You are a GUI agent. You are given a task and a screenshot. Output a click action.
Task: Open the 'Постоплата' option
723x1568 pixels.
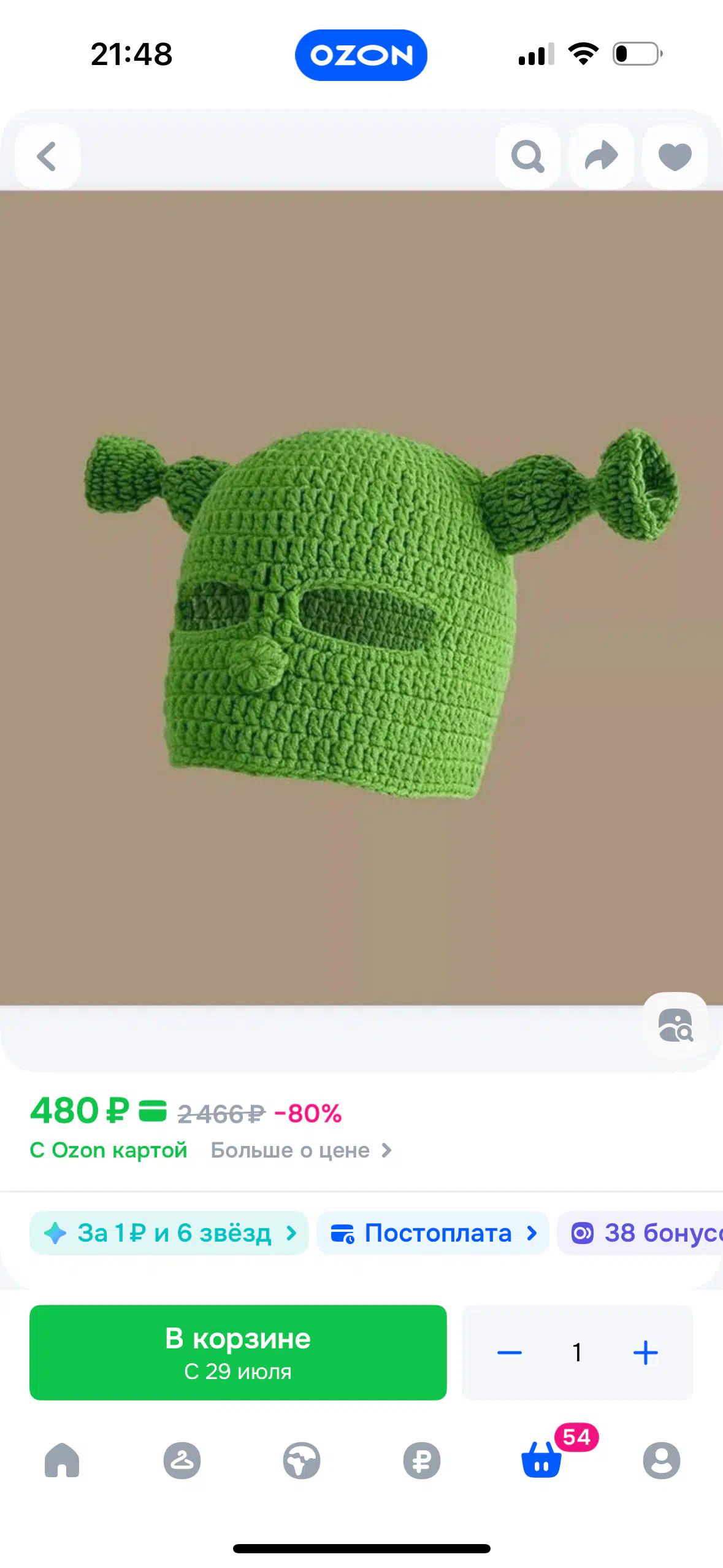click(x=433, y=1233)
